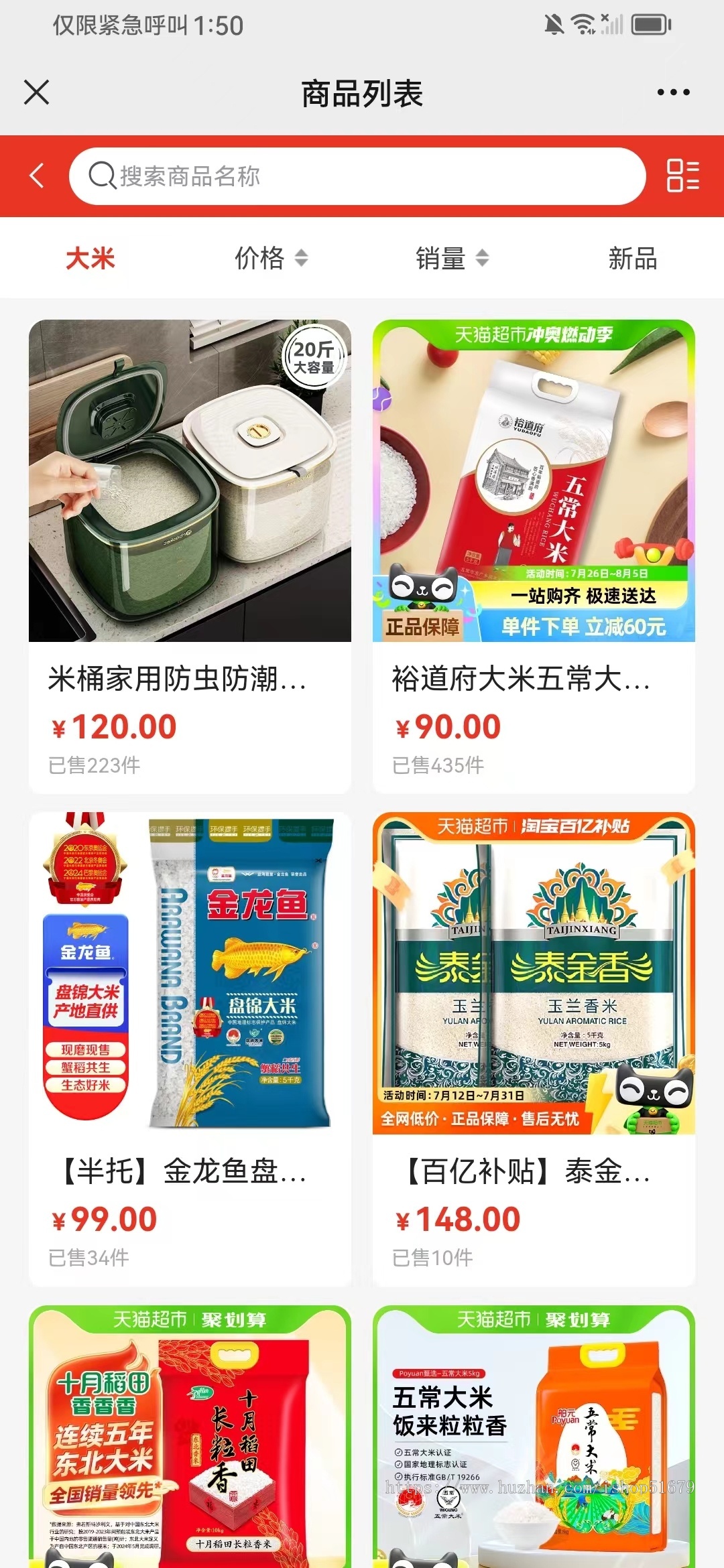The width and height of the screenshot is (724, 1568).
Task: View the 【半托】金龙鱼盘锦大米 product
Action: 190,1049
